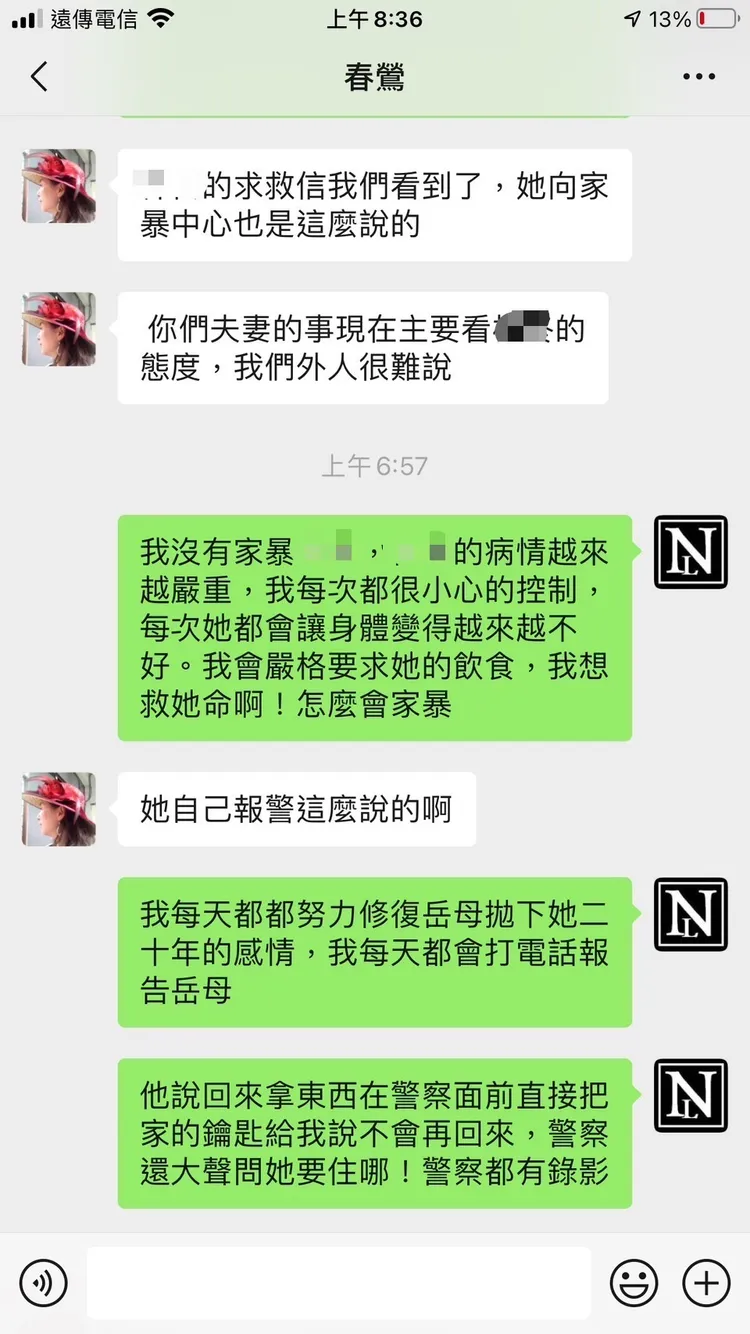Open the three-dot chat options menu

[700, 76]
